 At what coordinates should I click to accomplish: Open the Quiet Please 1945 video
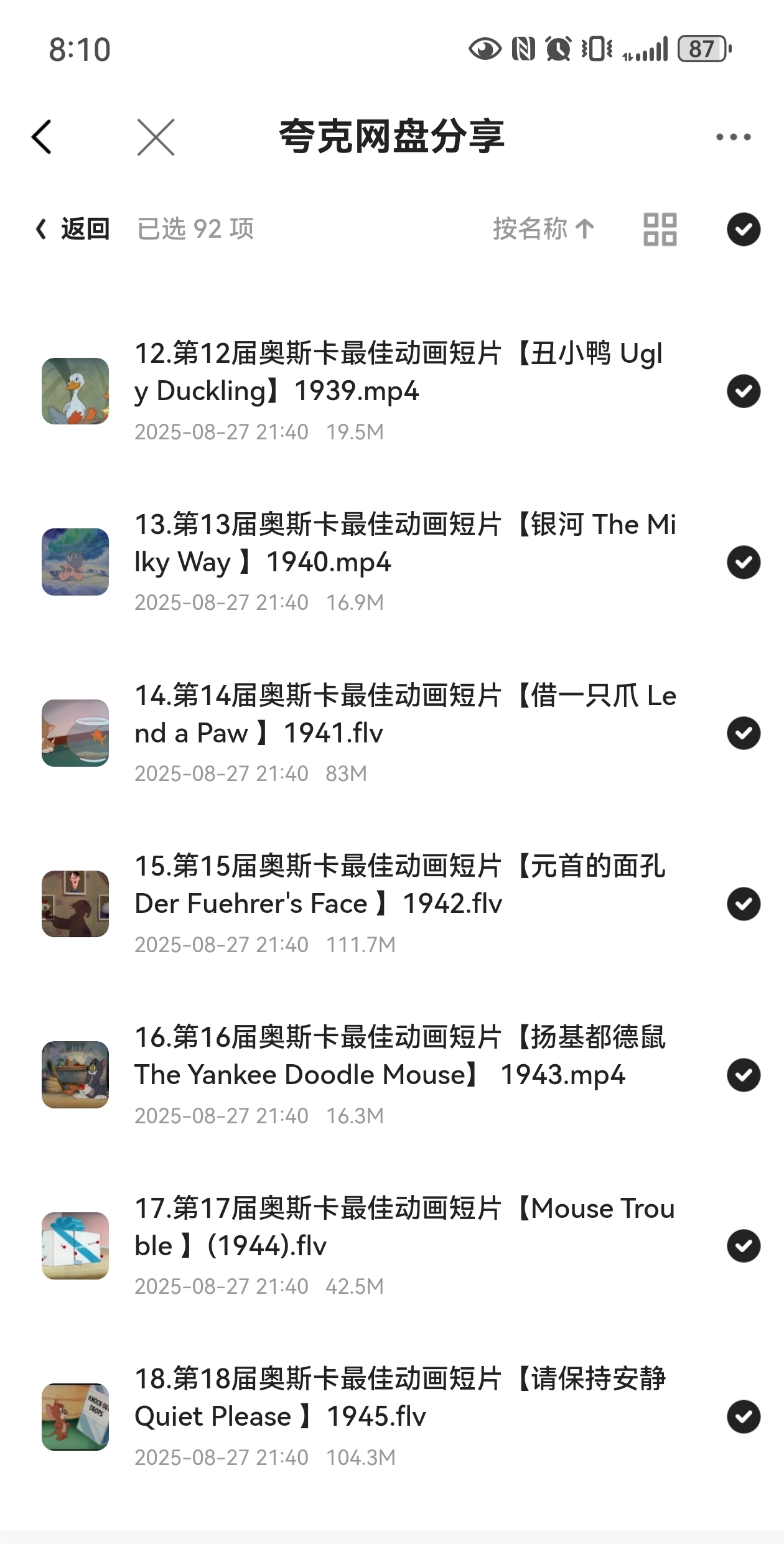click(x=398, y=1398)
